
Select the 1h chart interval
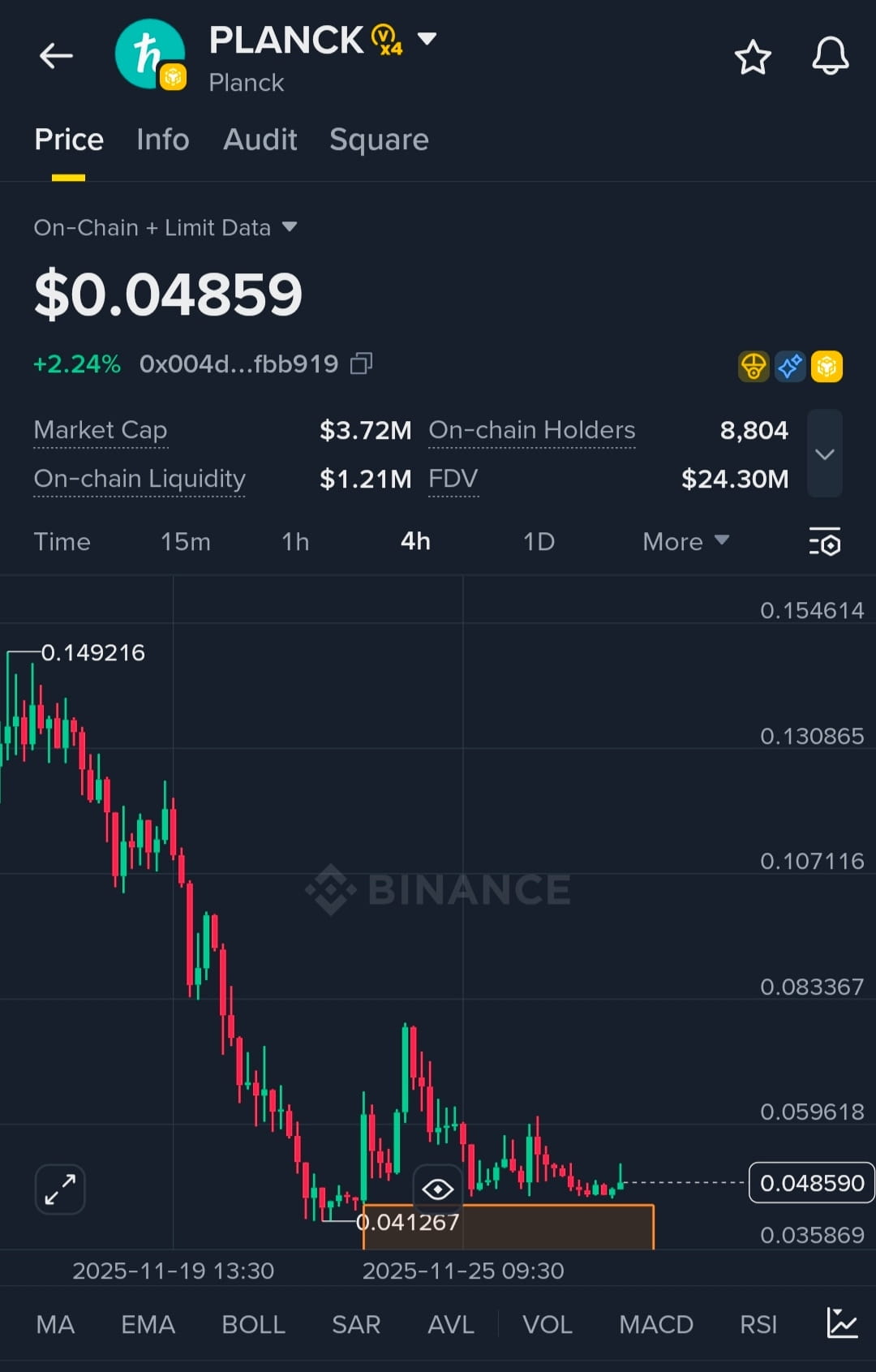(295, 541)
